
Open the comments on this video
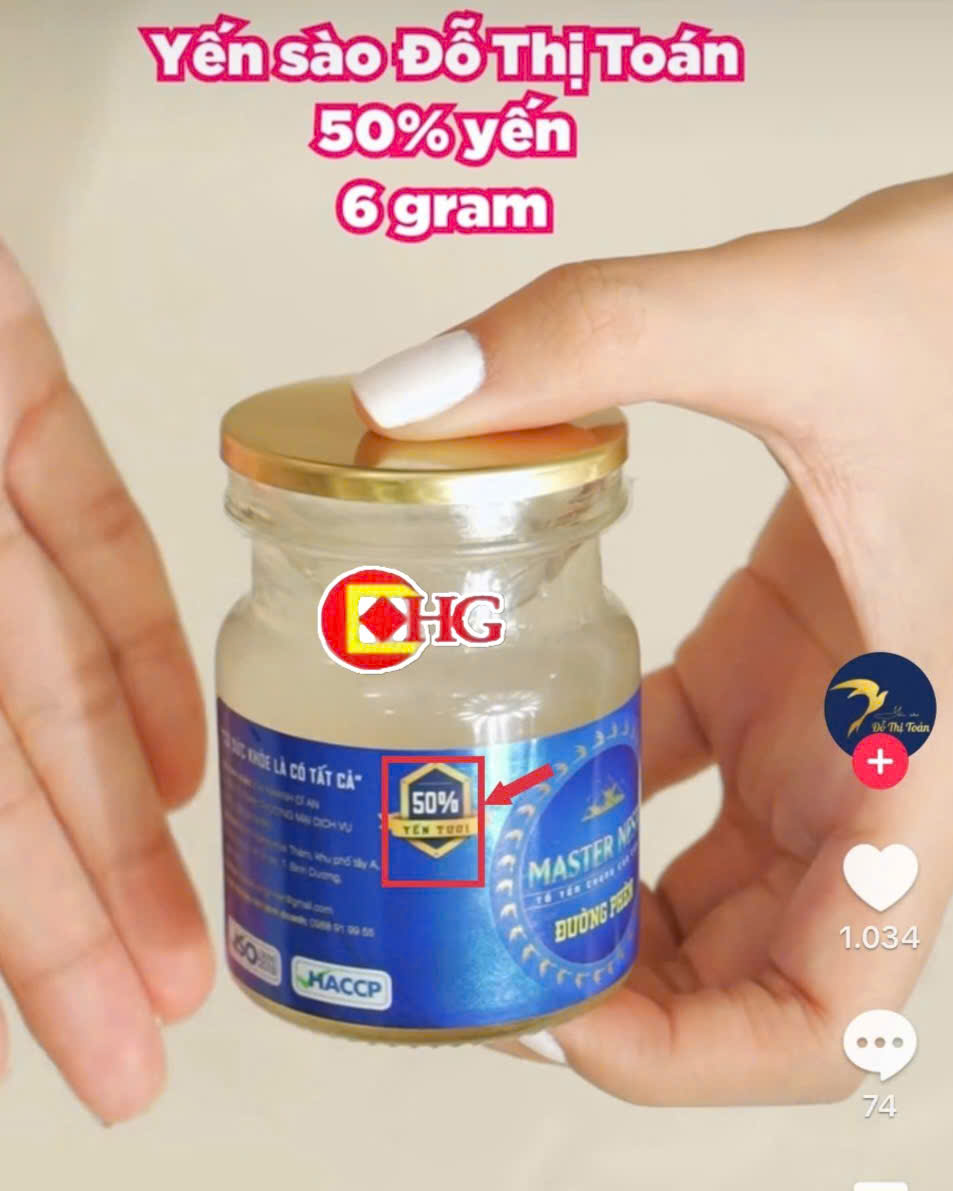(x=880, y=1045)
